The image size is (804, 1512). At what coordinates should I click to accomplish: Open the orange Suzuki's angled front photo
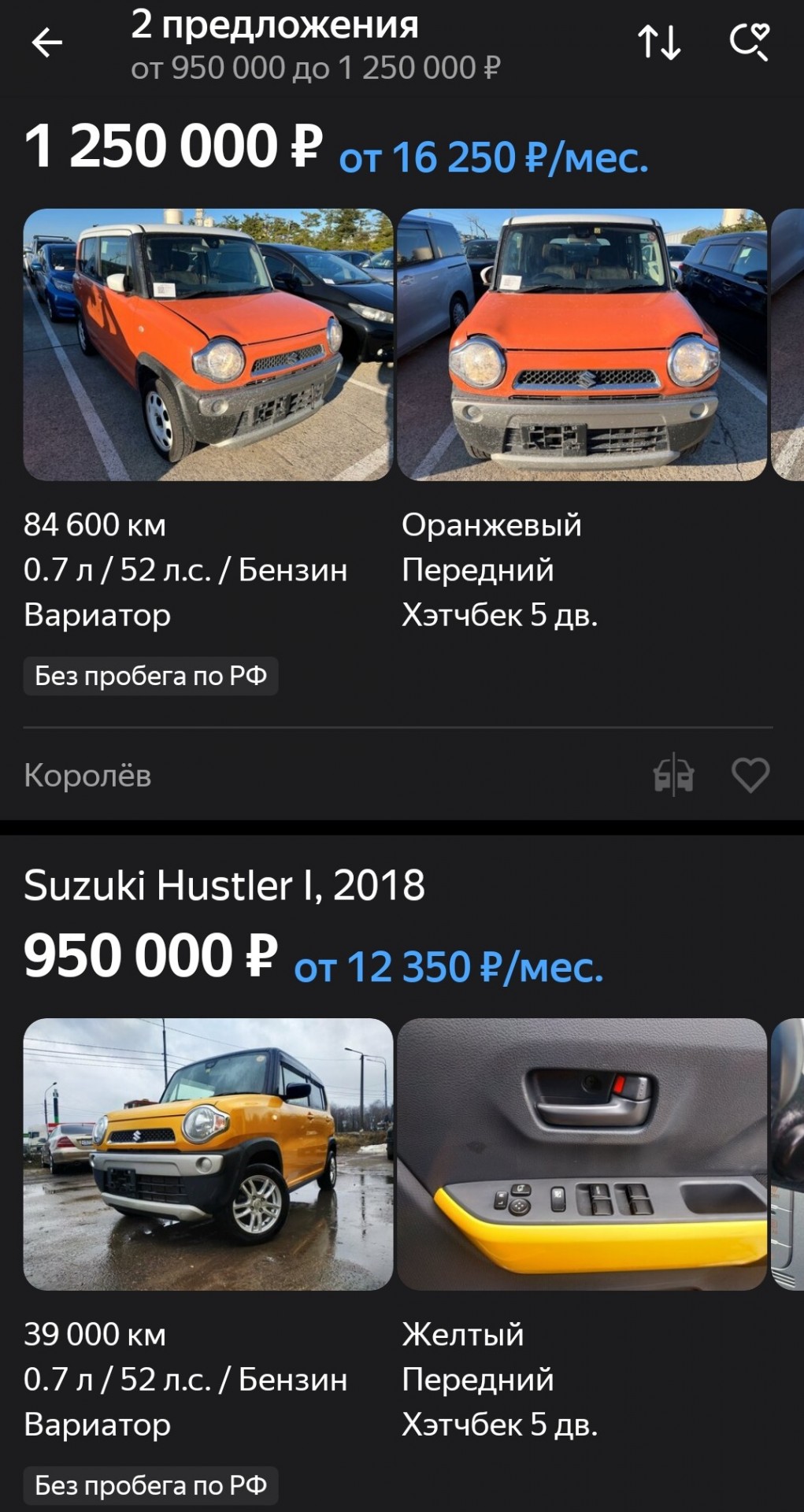click(x=208, y=345)
